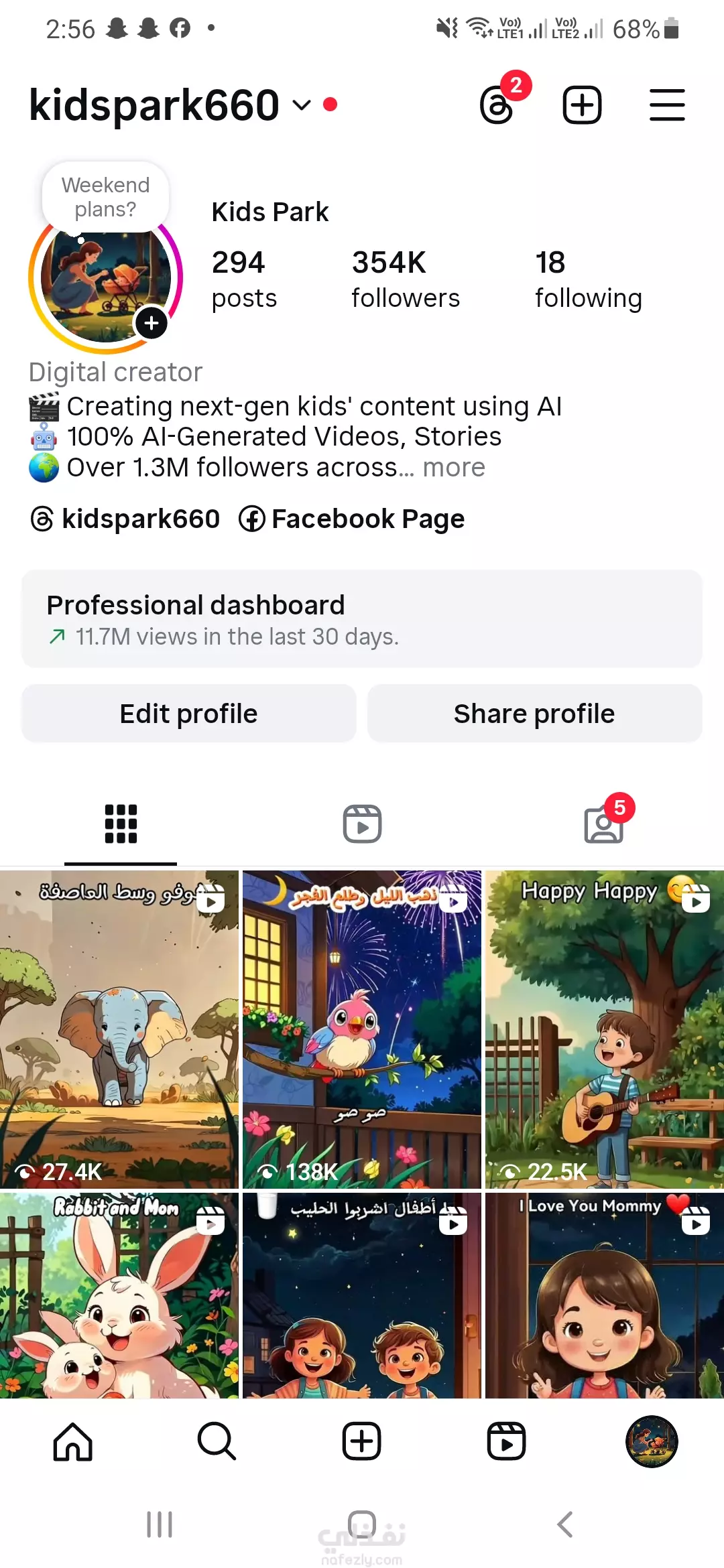Open the Rabbit and Mom reel

[119, 1295]
